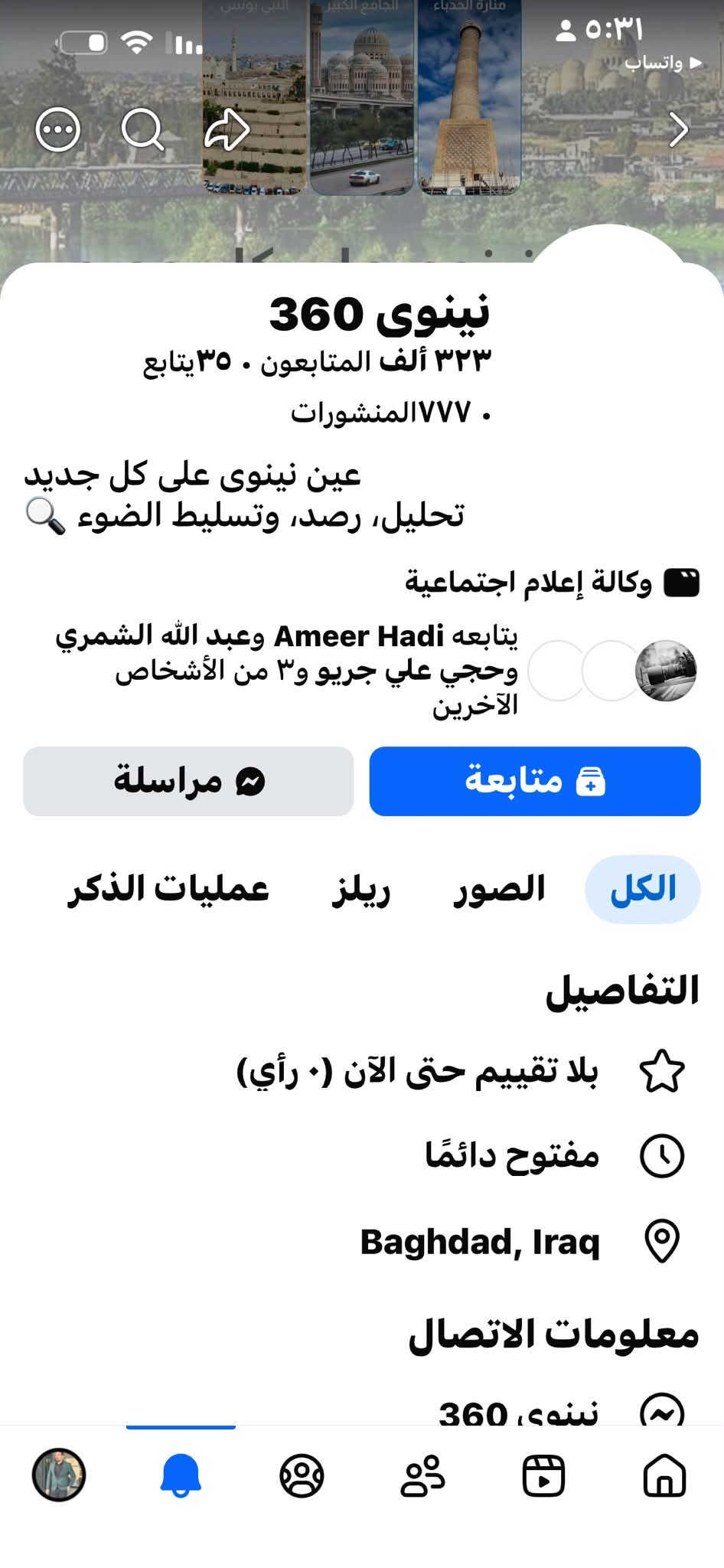Go to the Home feed tab

tap(664, 1475)
